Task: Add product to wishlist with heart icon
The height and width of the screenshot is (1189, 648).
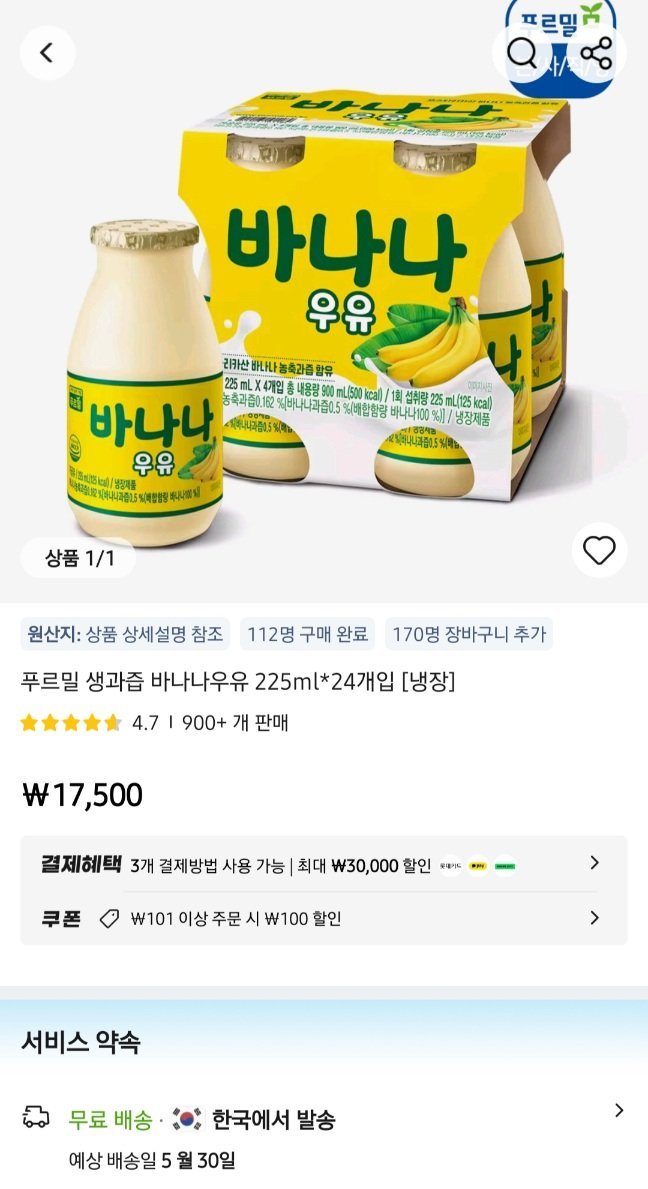Action: pyautogui.click(x=599, y=550)
